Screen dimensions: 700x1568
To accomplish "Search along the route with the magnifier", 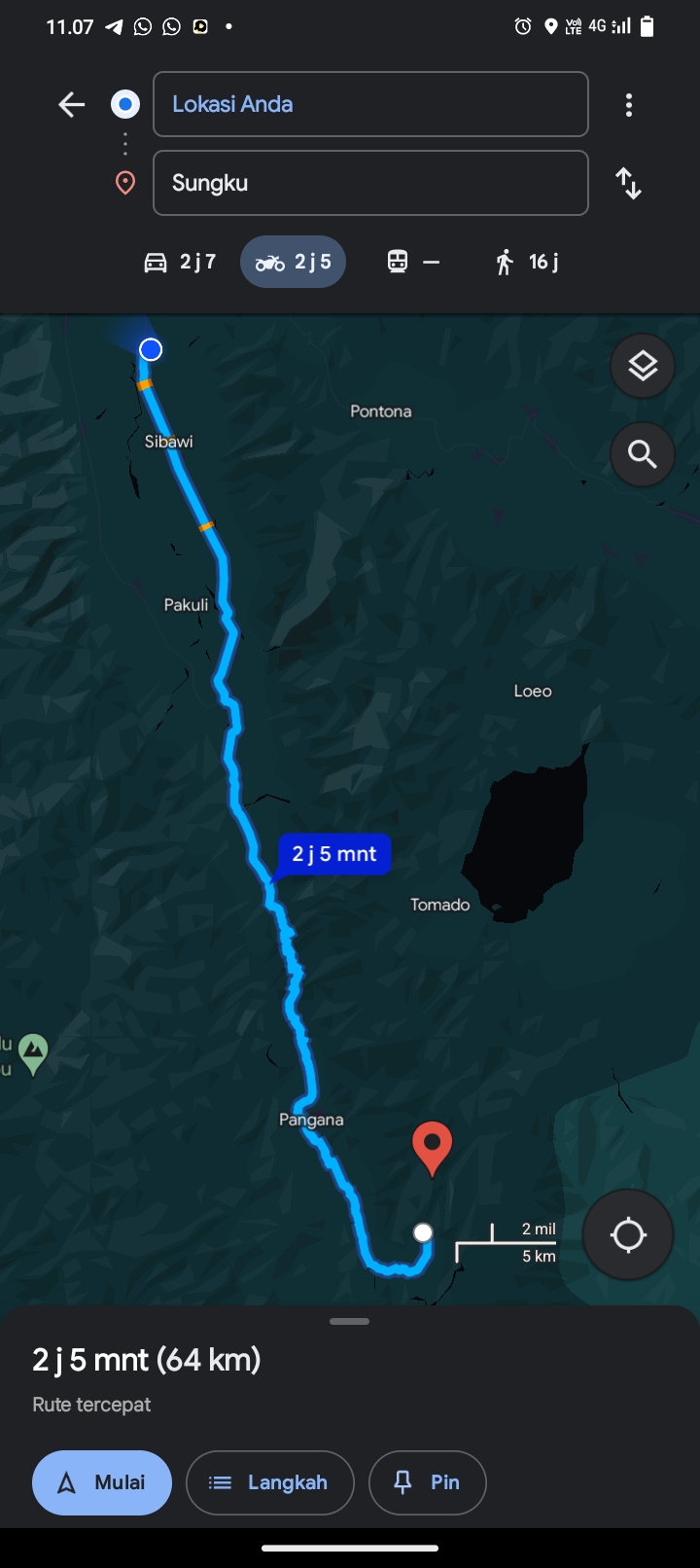I will point(643,454).
